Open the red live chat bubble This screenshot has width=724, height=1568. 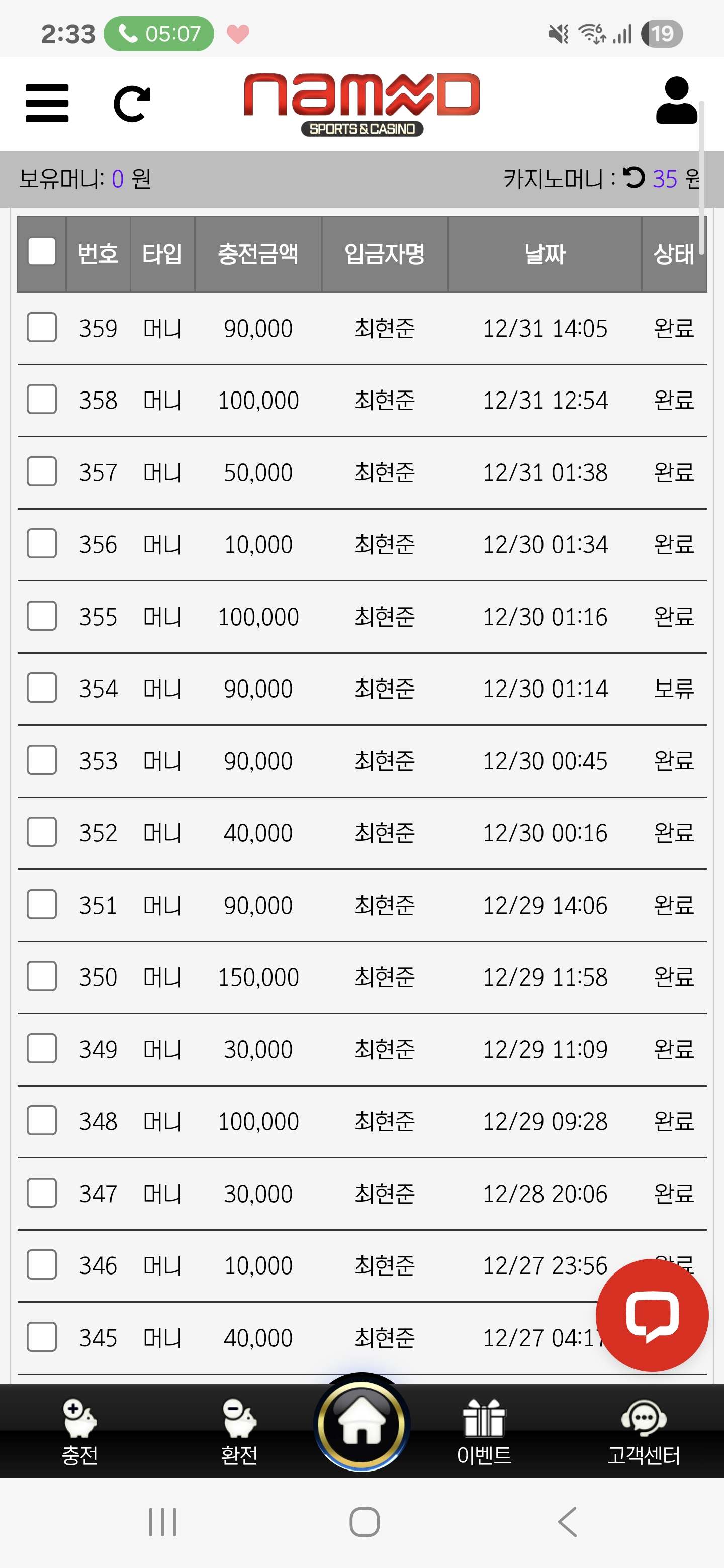coord(652,1315)
